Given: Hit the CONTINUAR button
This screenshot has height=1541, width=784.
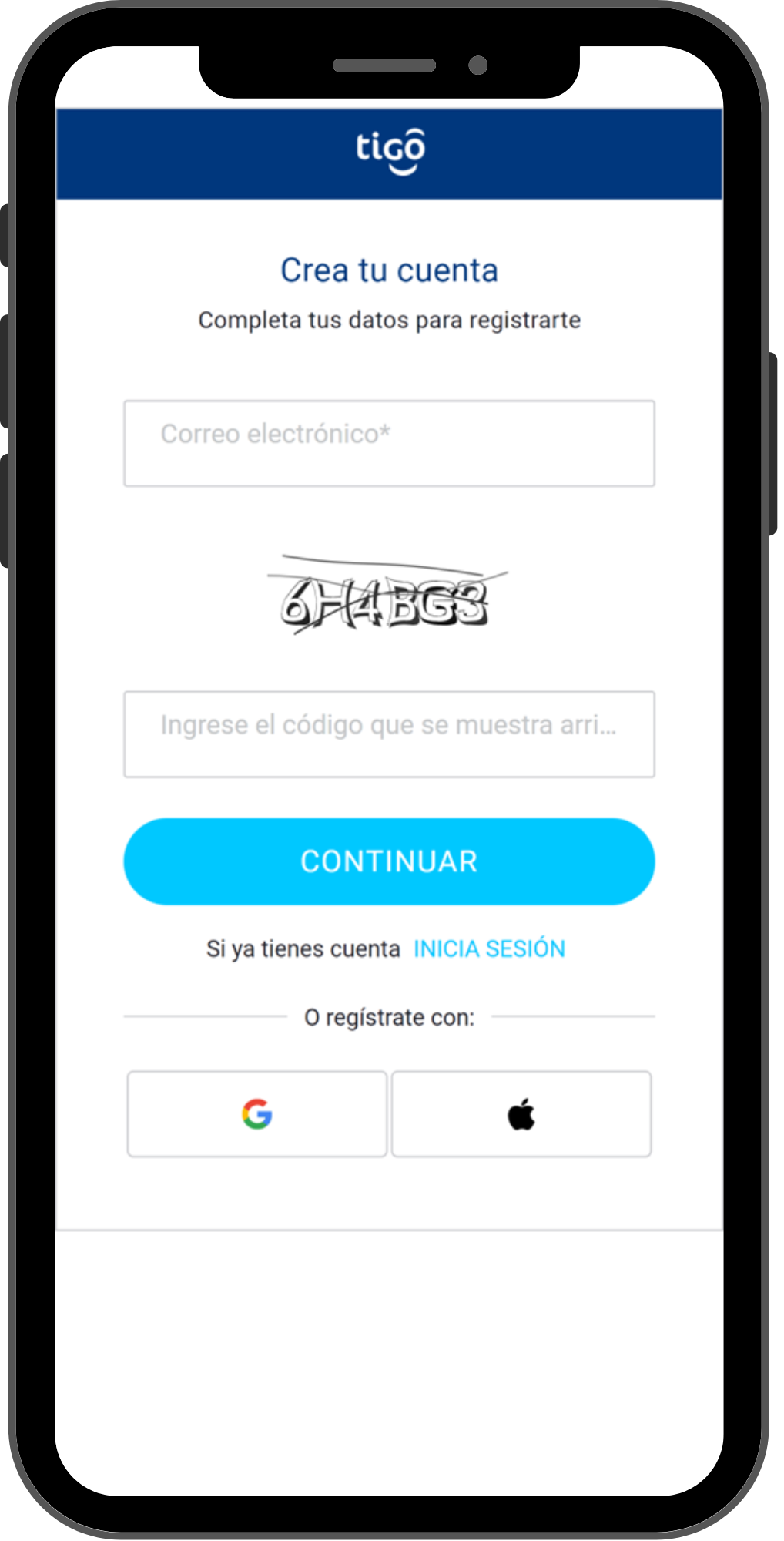Looking at the screenshot, I should click(389, 861).
